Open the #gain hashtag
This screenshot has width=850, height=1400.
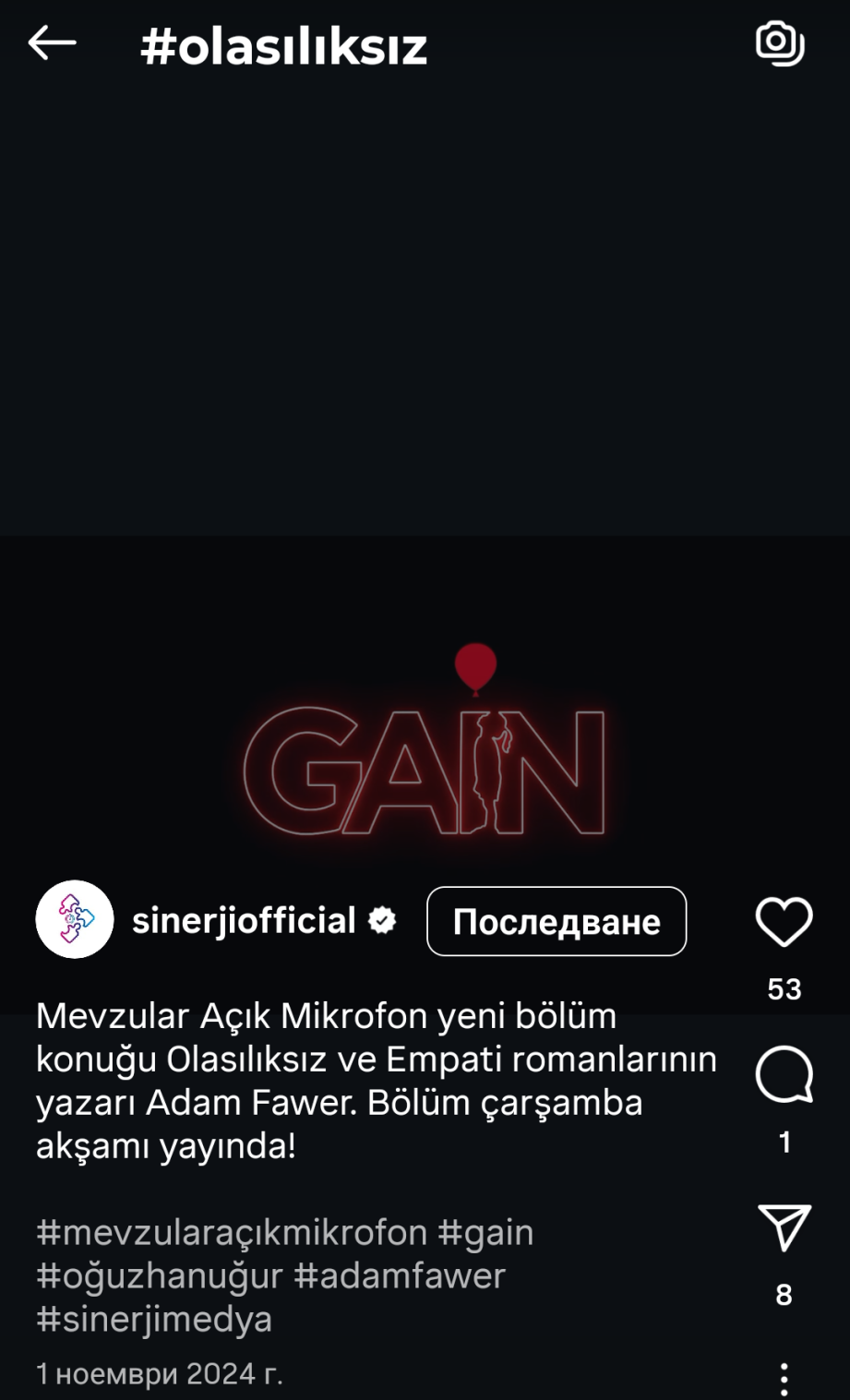coord(485,1233)
